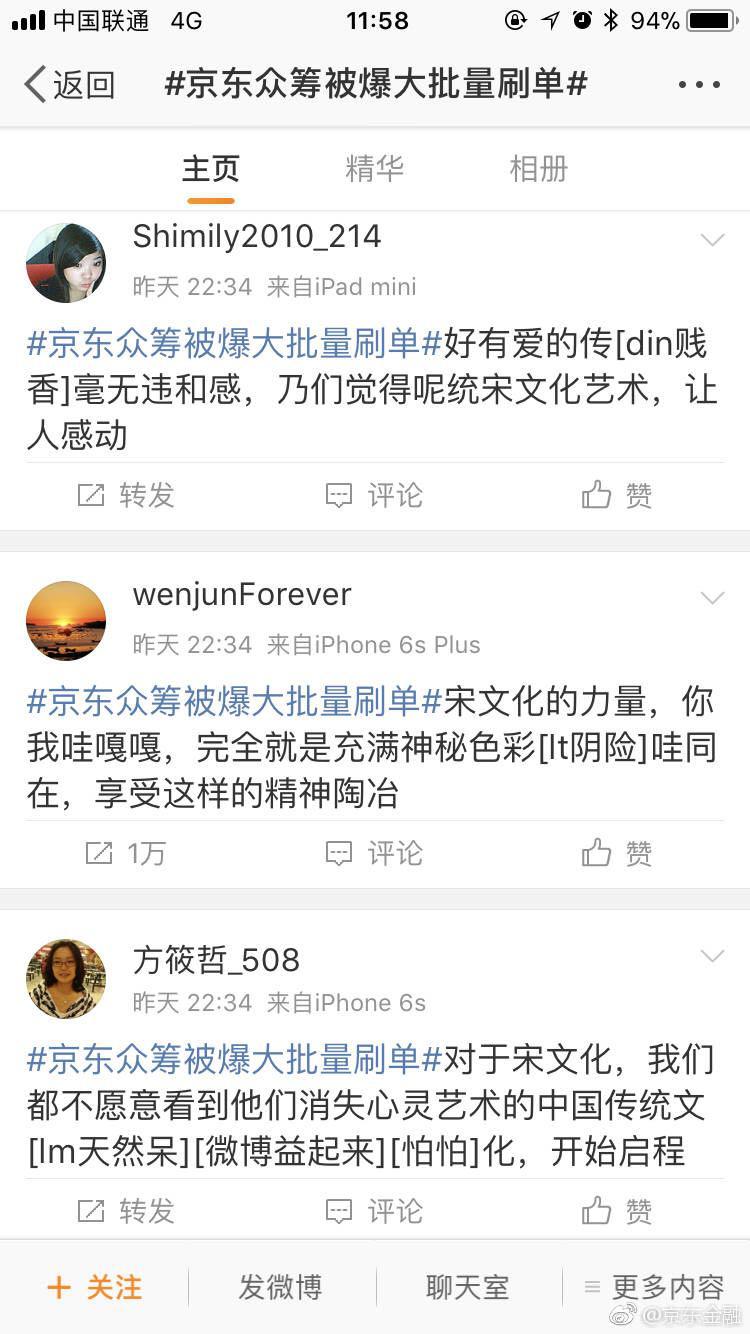
Task: Open 更多内容 menu
Action: point(655,1287)
